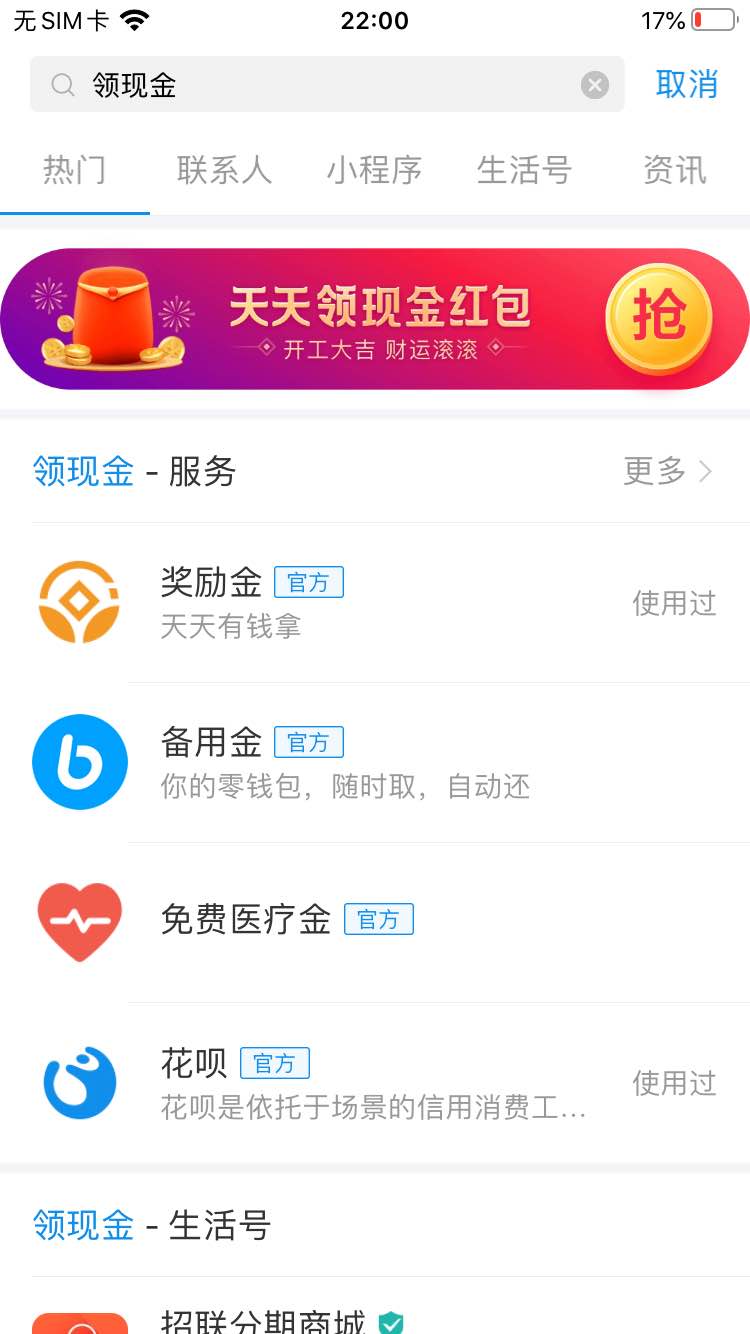
Task: Open the 备用金 service
Action: tap(375, 763)
